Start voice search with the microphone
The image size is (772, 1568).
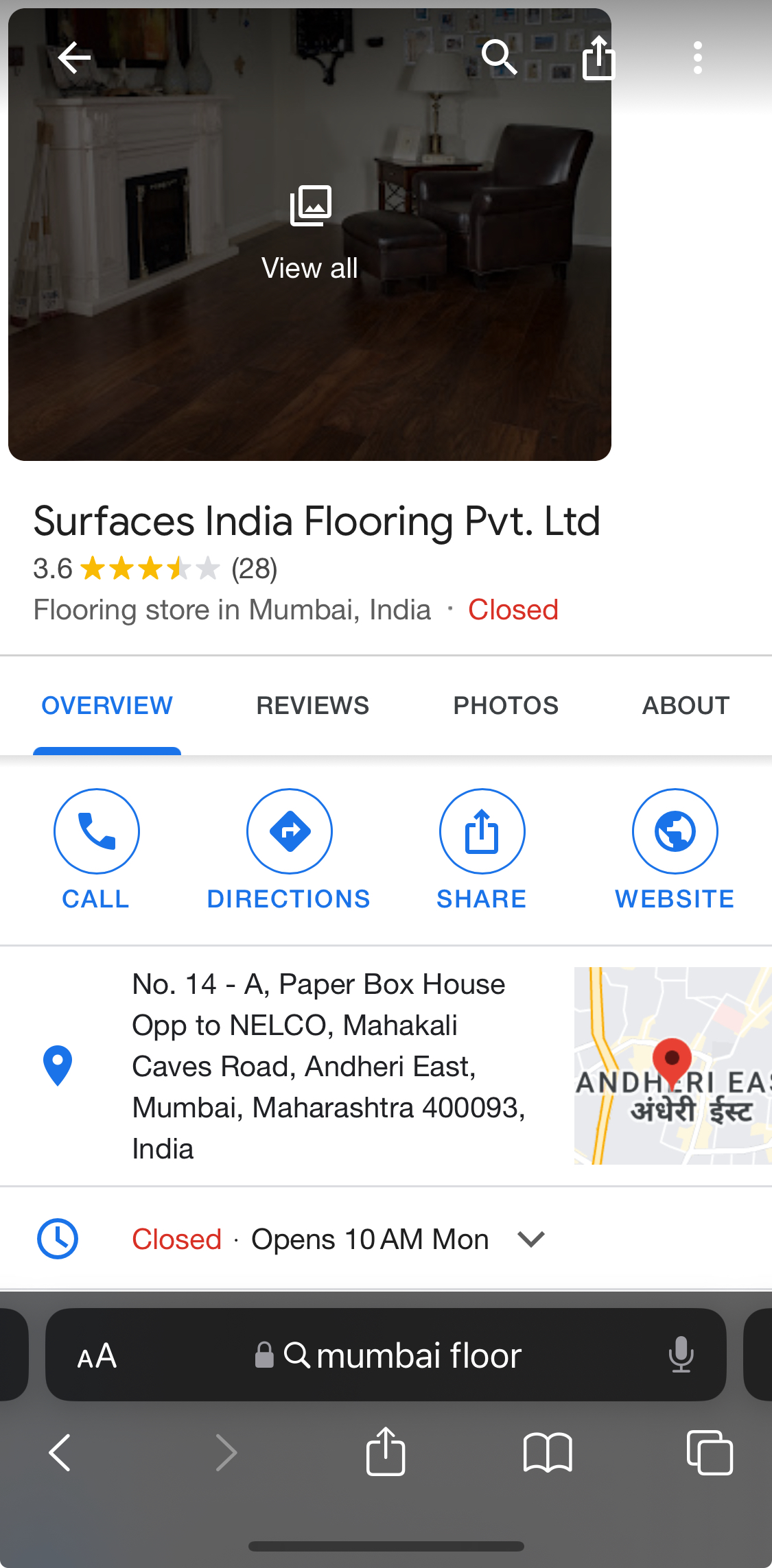point(681,1355)
